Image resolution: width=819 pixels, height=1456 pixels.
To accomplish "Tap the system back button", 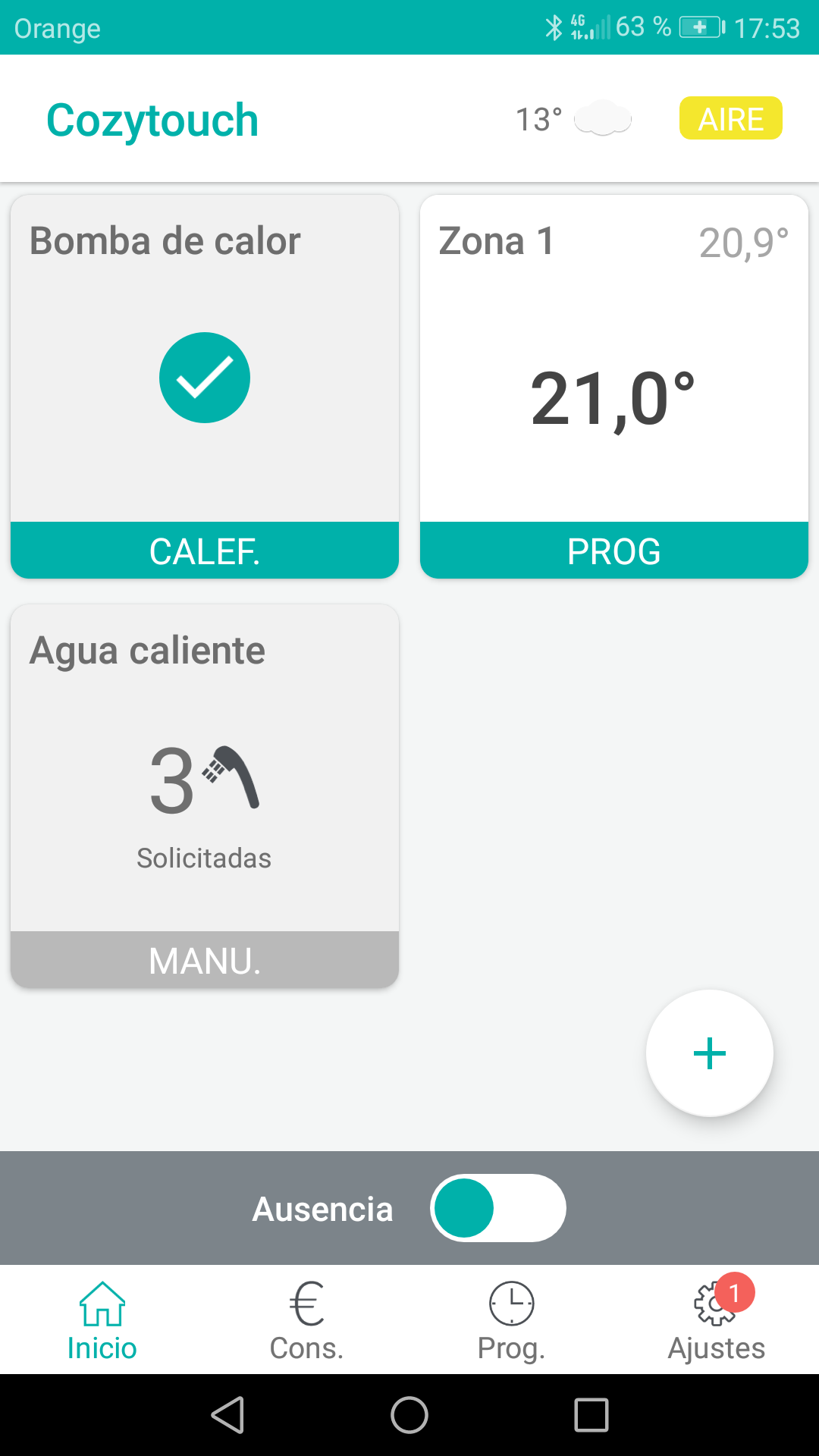I will tap(227, 1415).
